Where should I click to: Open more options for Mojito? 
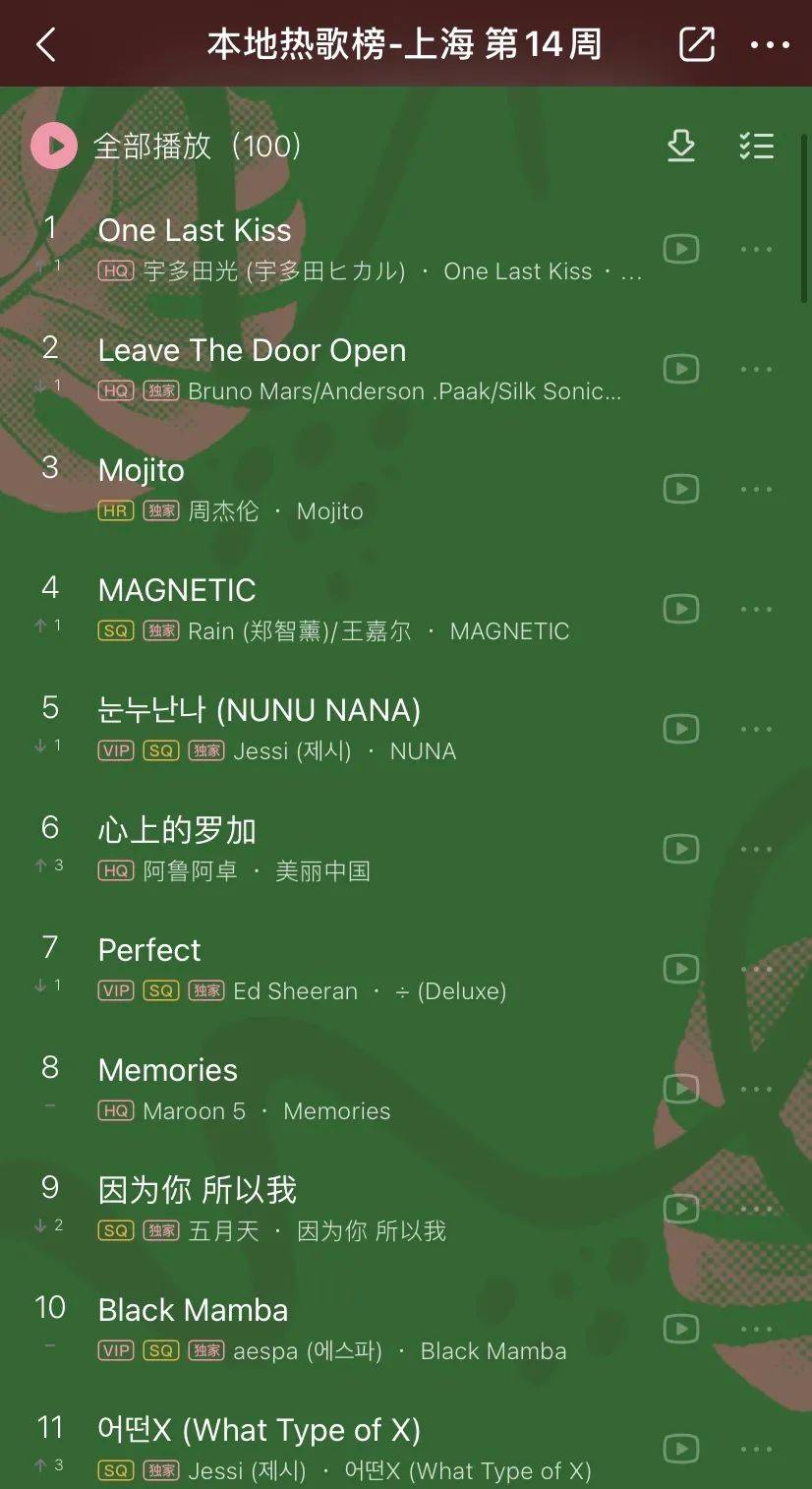coord(756,489)
